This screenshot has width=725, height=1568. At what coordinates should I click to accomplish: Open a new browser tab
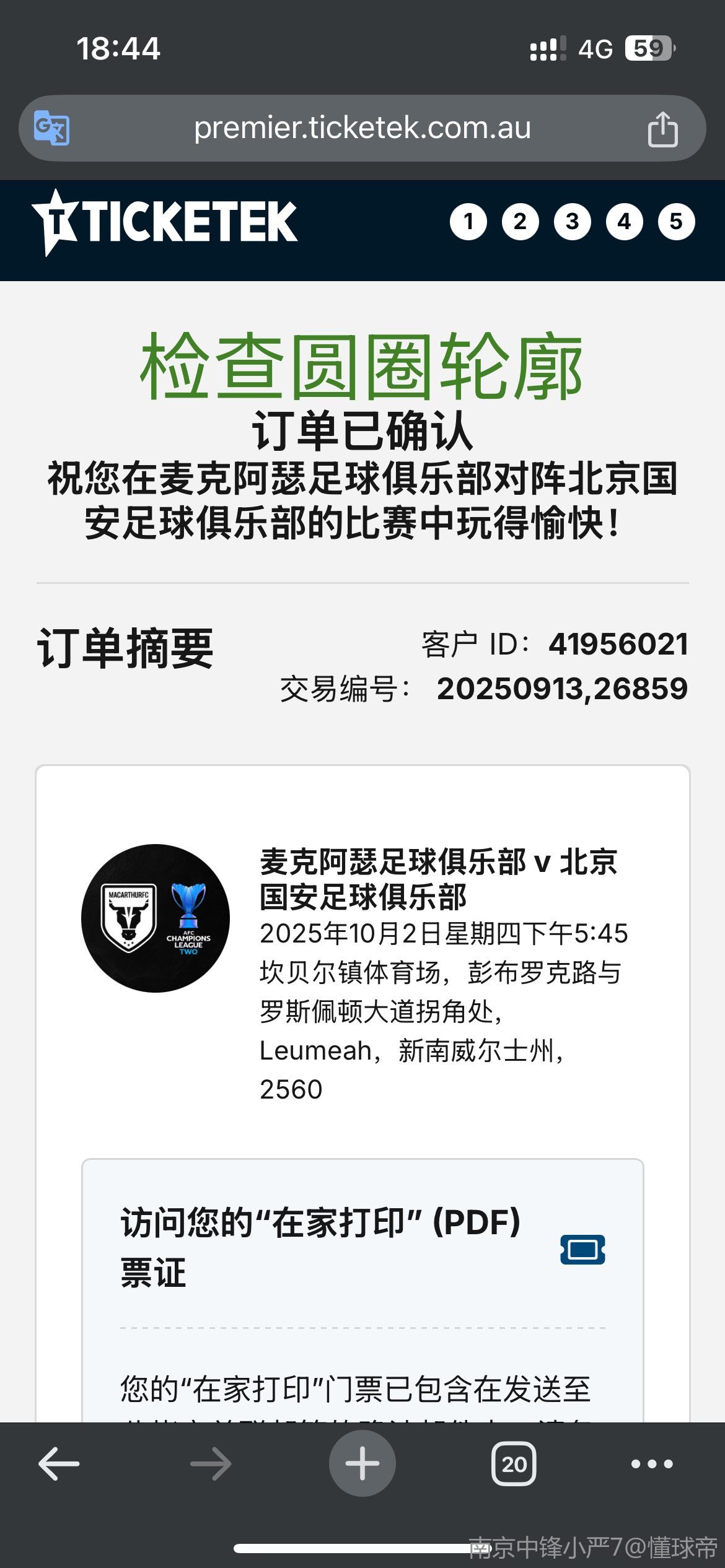(362, 1463)
